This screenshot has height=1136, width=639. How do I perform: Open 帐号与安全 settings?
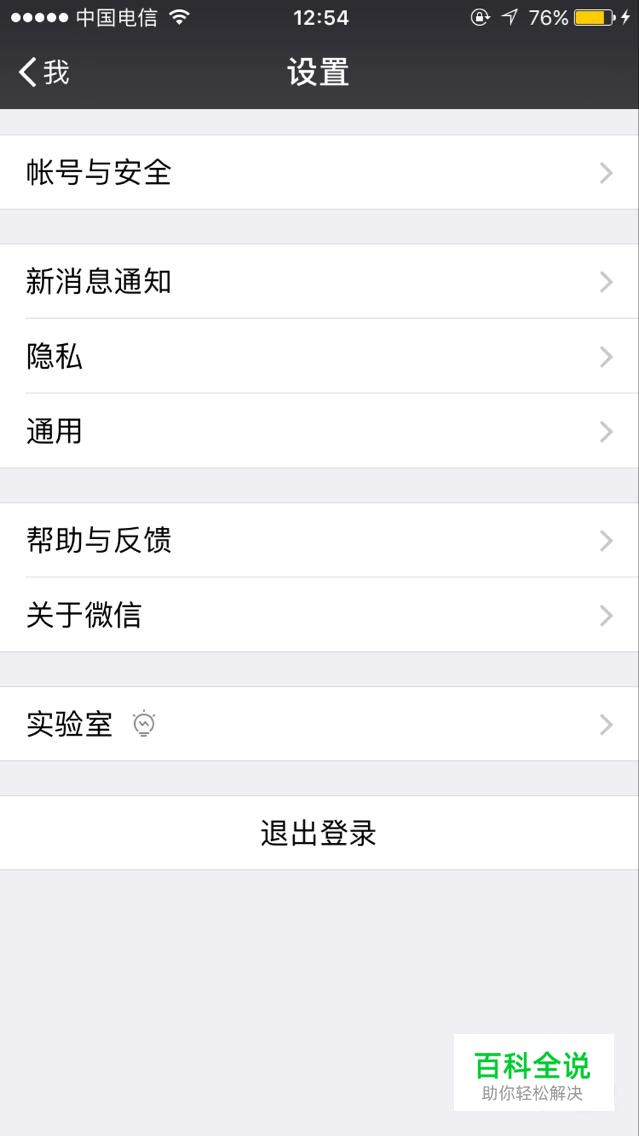click(319, 173)
